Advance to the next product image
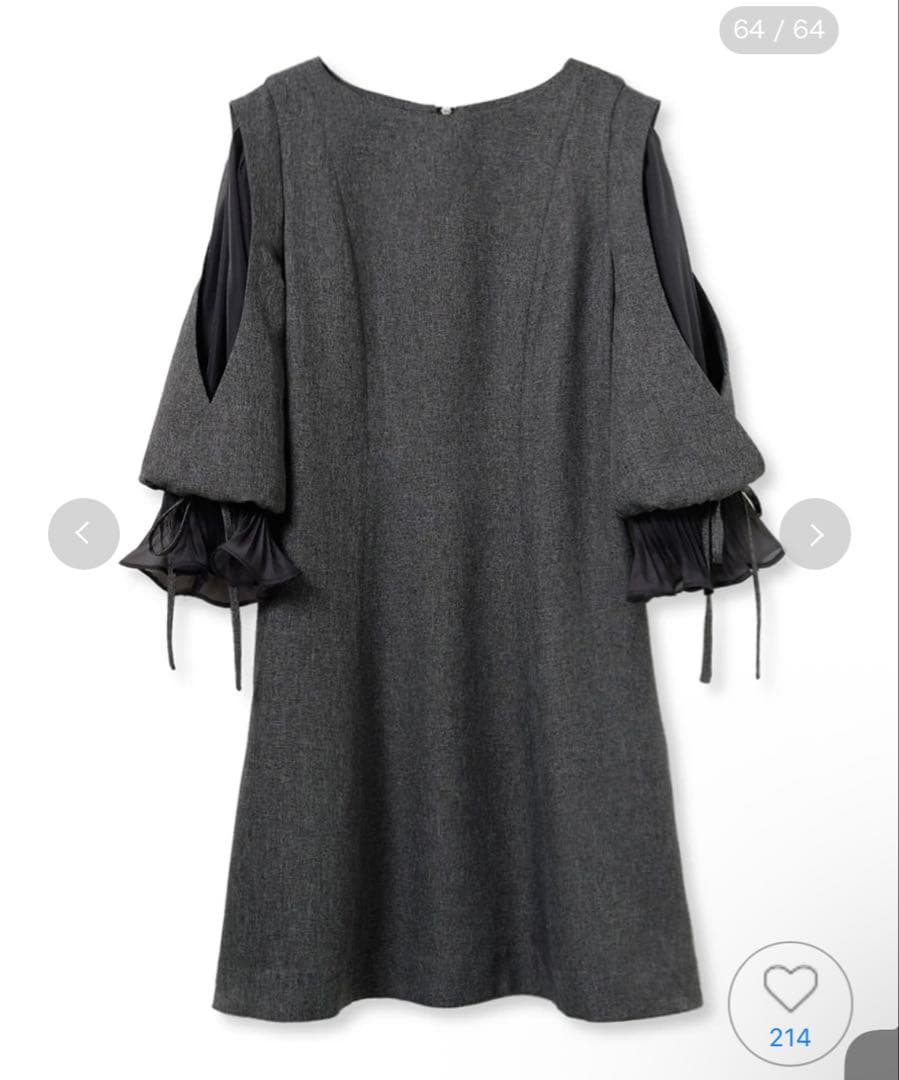Screen dimensions: 899x1080 pos(815,534)
